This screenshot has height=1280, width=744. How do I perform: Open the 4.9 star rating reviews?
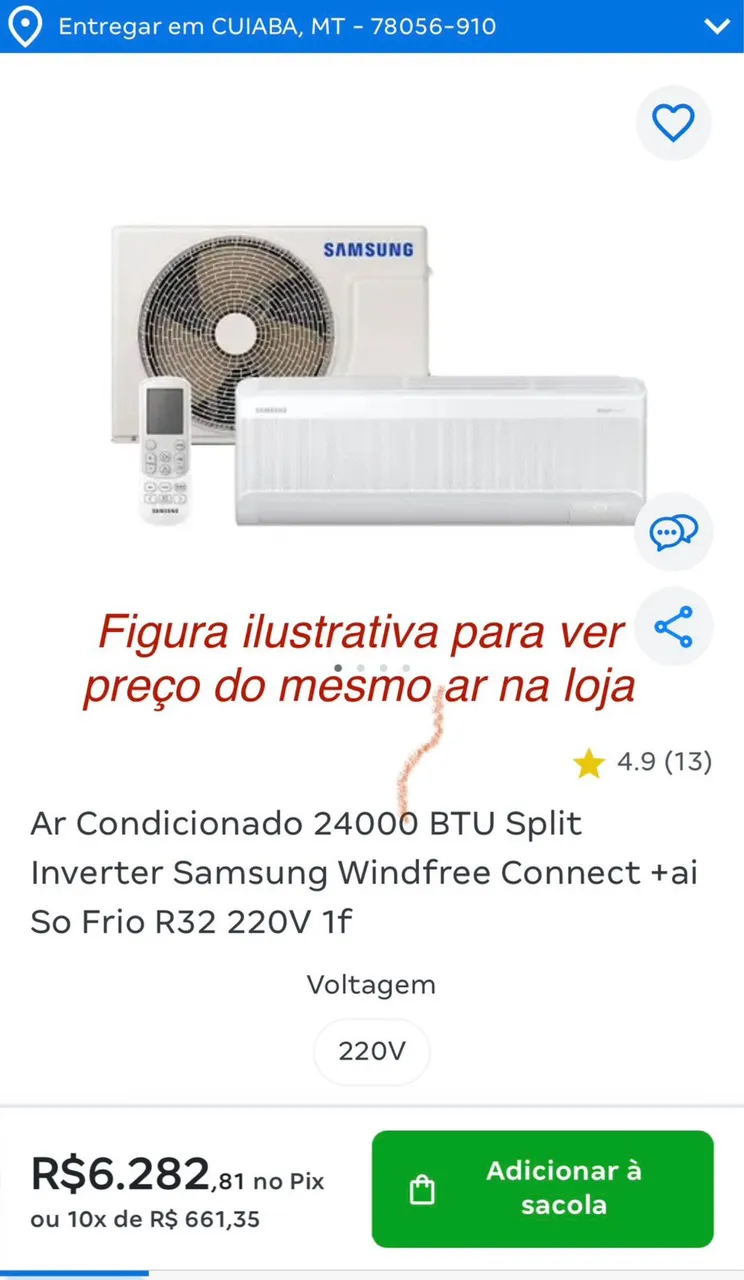coord(644,763)
